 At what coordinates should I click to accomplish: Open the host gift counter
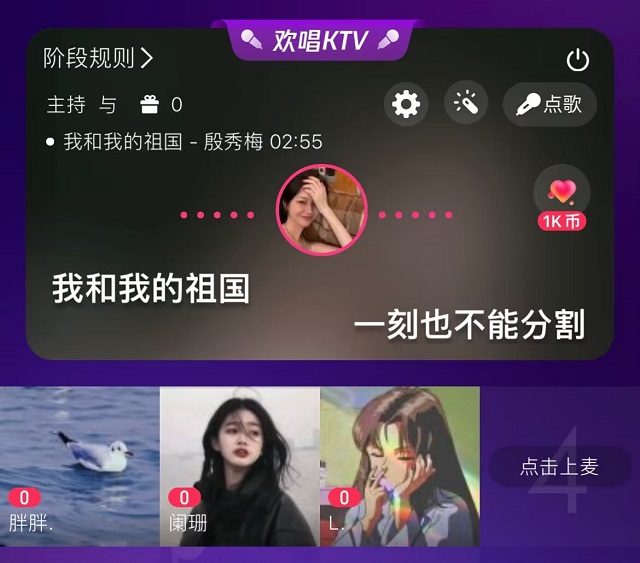[160, 104]
